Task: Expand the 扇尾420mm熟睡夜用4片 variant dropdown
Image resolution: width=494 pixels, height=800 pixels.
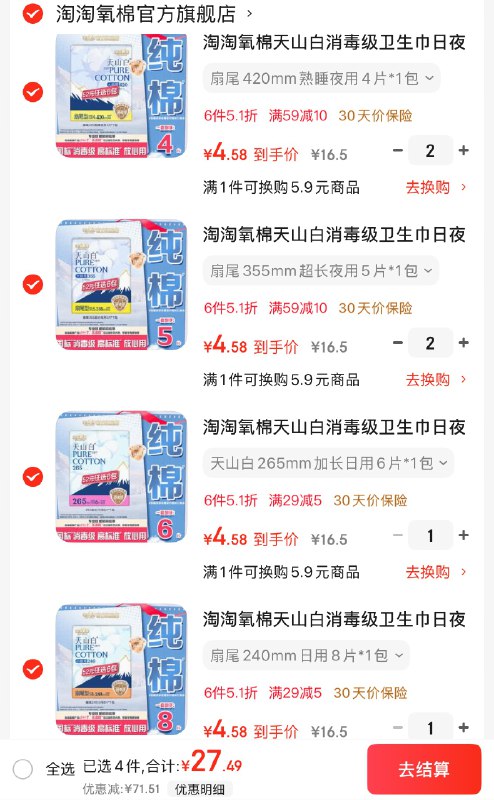Action: (322, 78)
